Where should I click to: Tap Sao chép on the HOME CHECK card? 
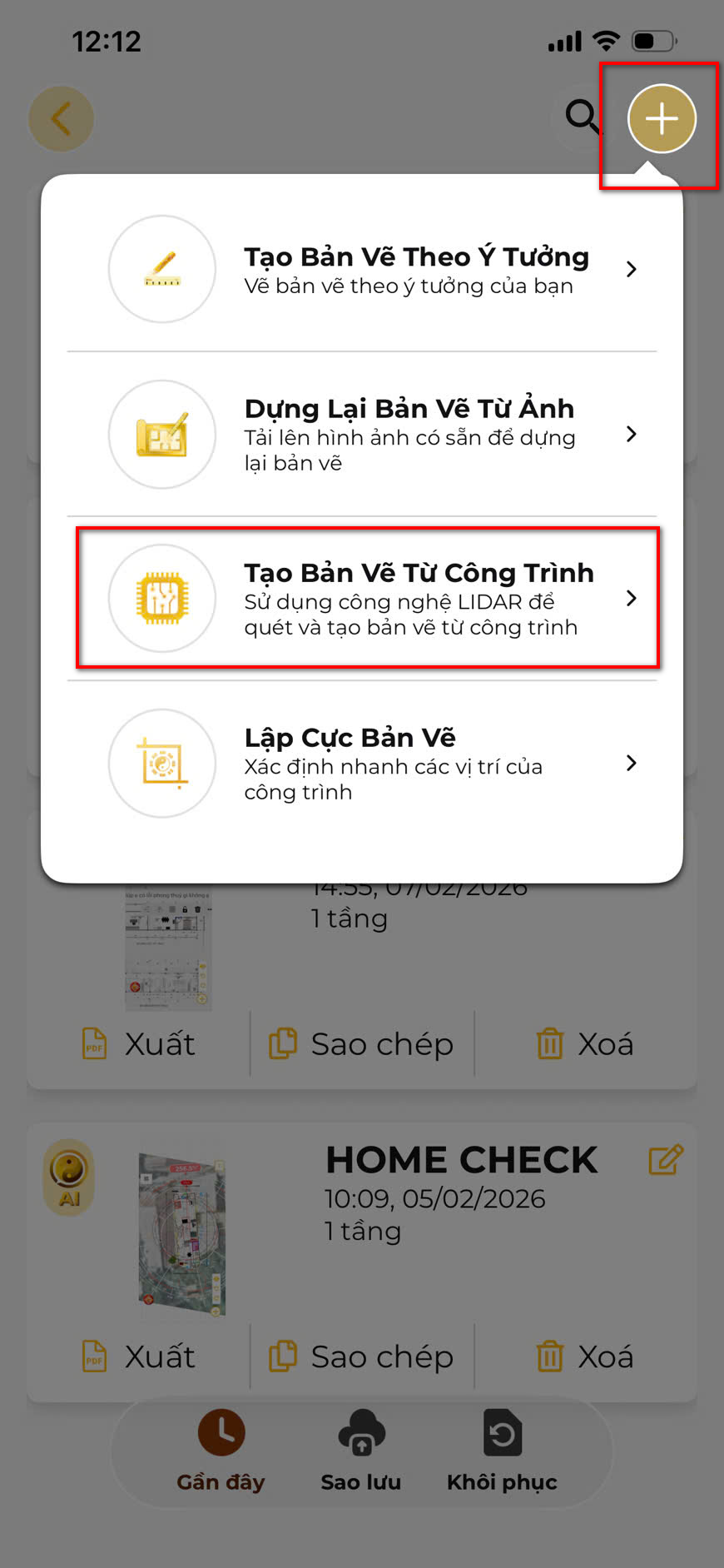tap(362, 1356)
